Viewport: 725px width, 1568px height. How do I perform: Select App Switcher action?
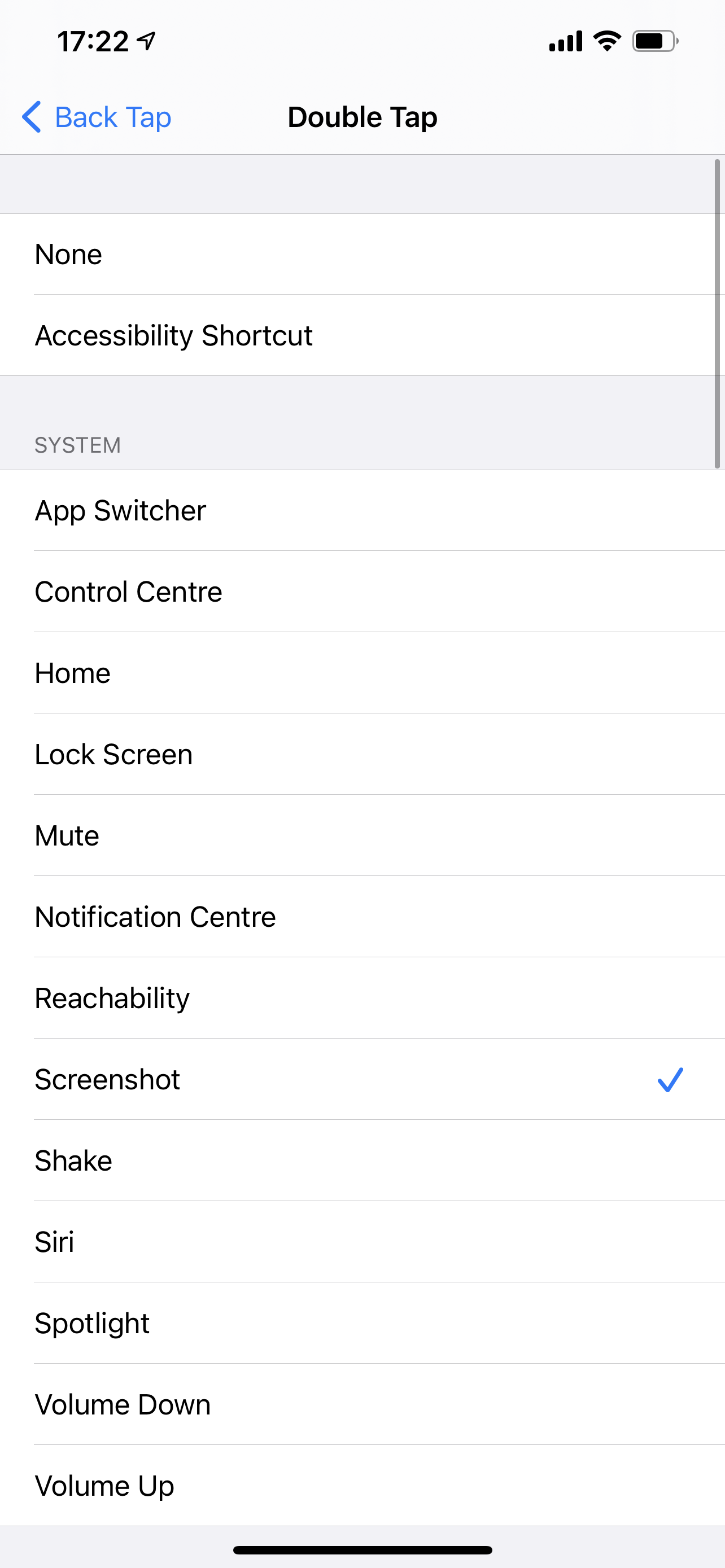click(x=362, y=511)
